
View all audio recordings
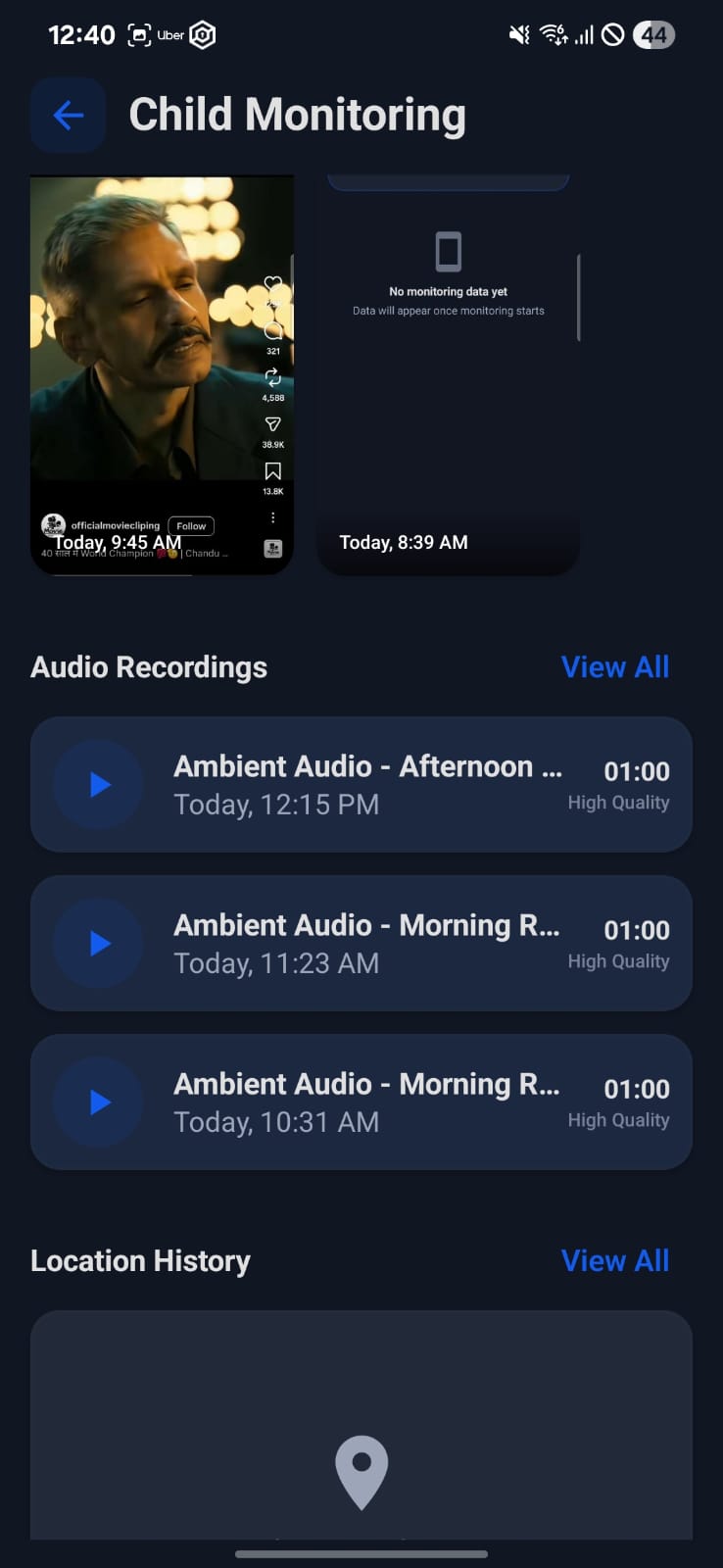pyautogui.click(x=614, y=667)
